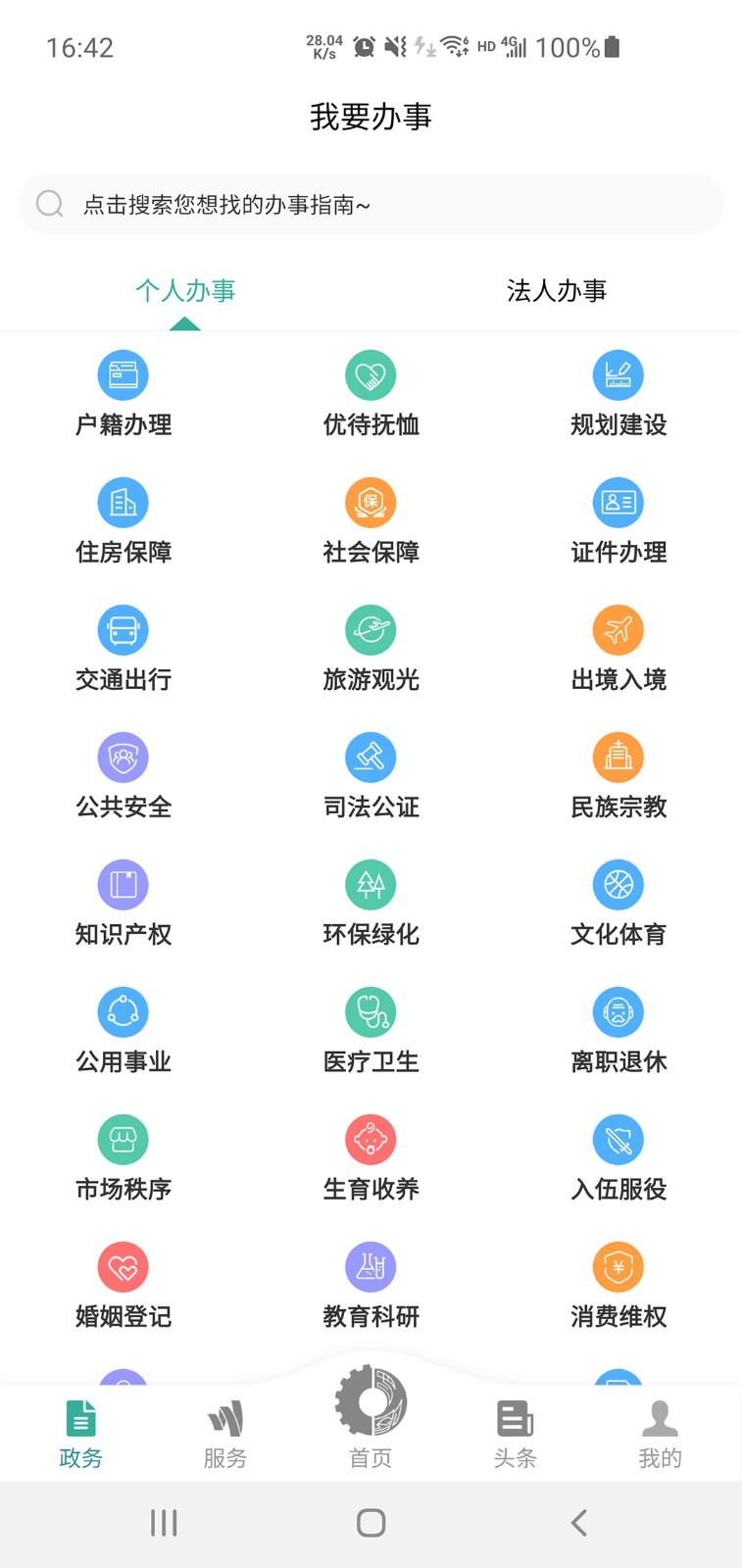Switch to the 法人办事 tab
The height and width of the screenshot is (1568, 742).
coord(556,290)
